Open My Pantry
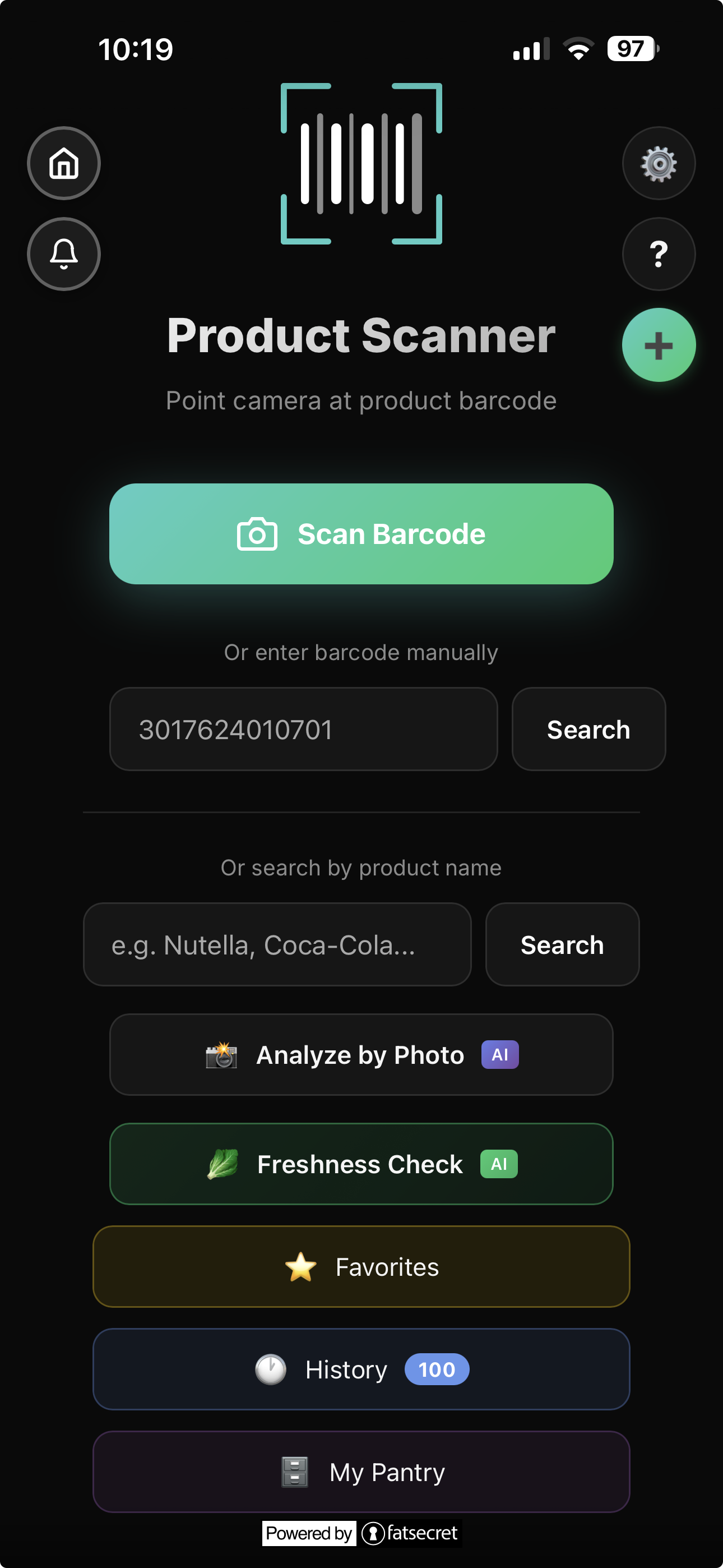The image size is (723, 1568). coord(361,1473)
